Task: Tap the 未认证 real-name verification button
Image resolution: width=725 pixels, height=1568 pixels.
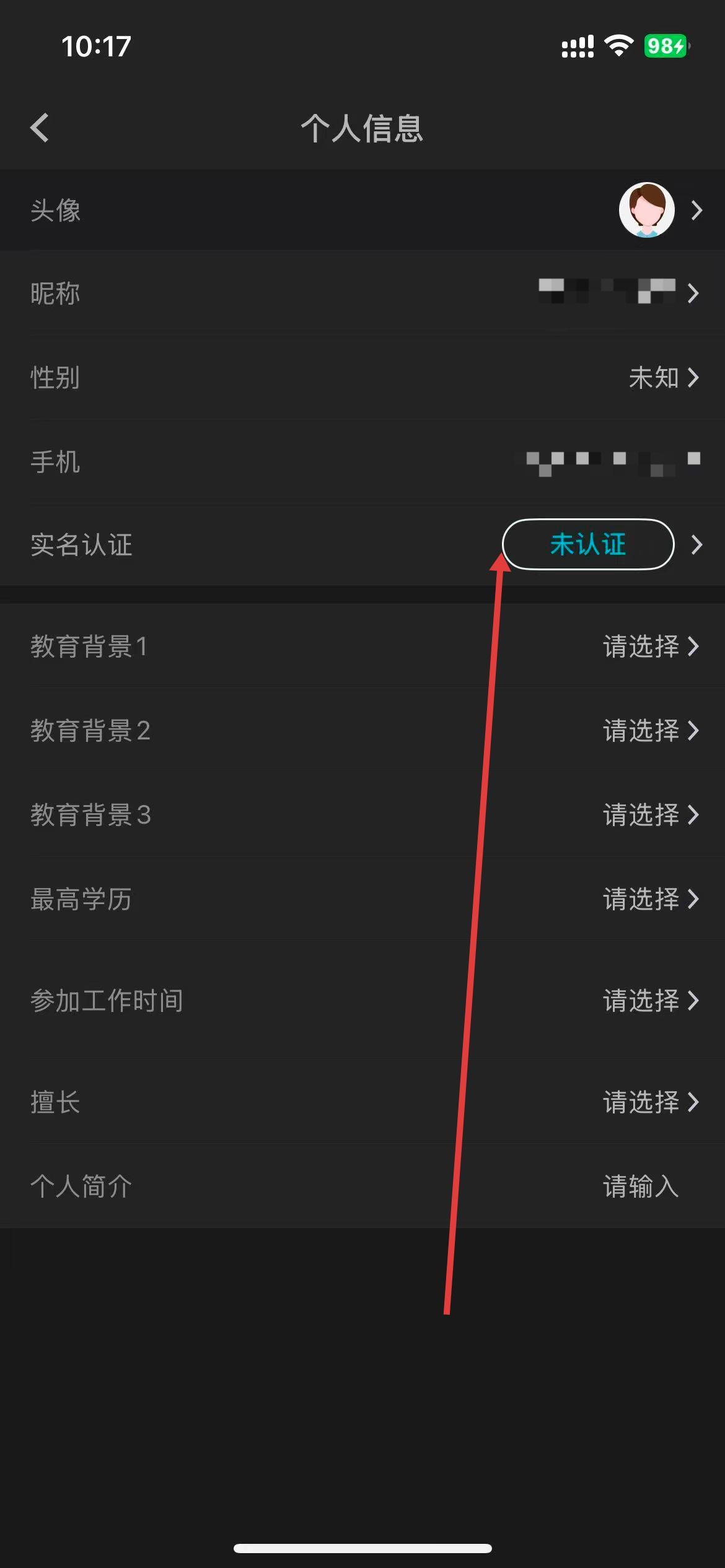Action: pos(587,544)
